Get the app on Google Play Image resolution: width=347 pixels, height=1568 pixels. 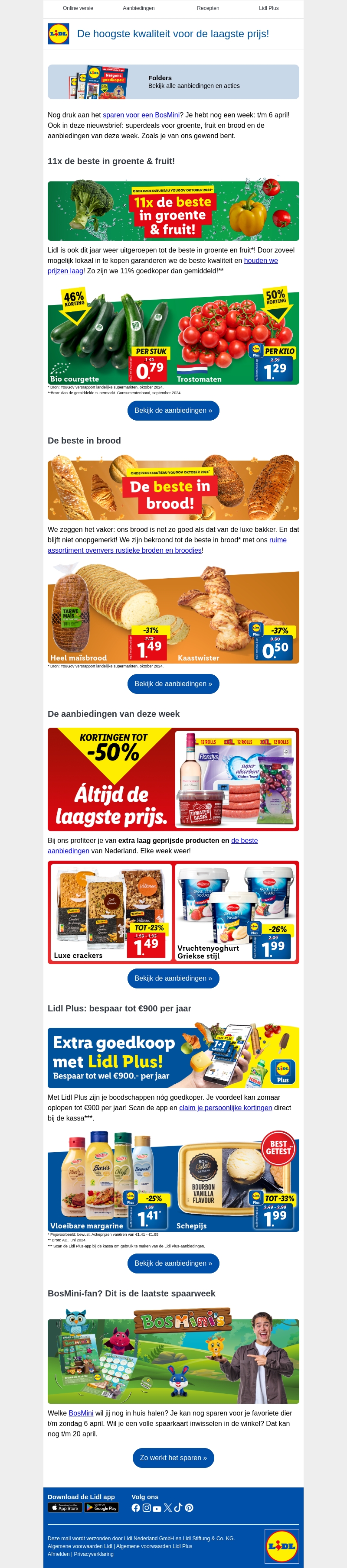101,1508
